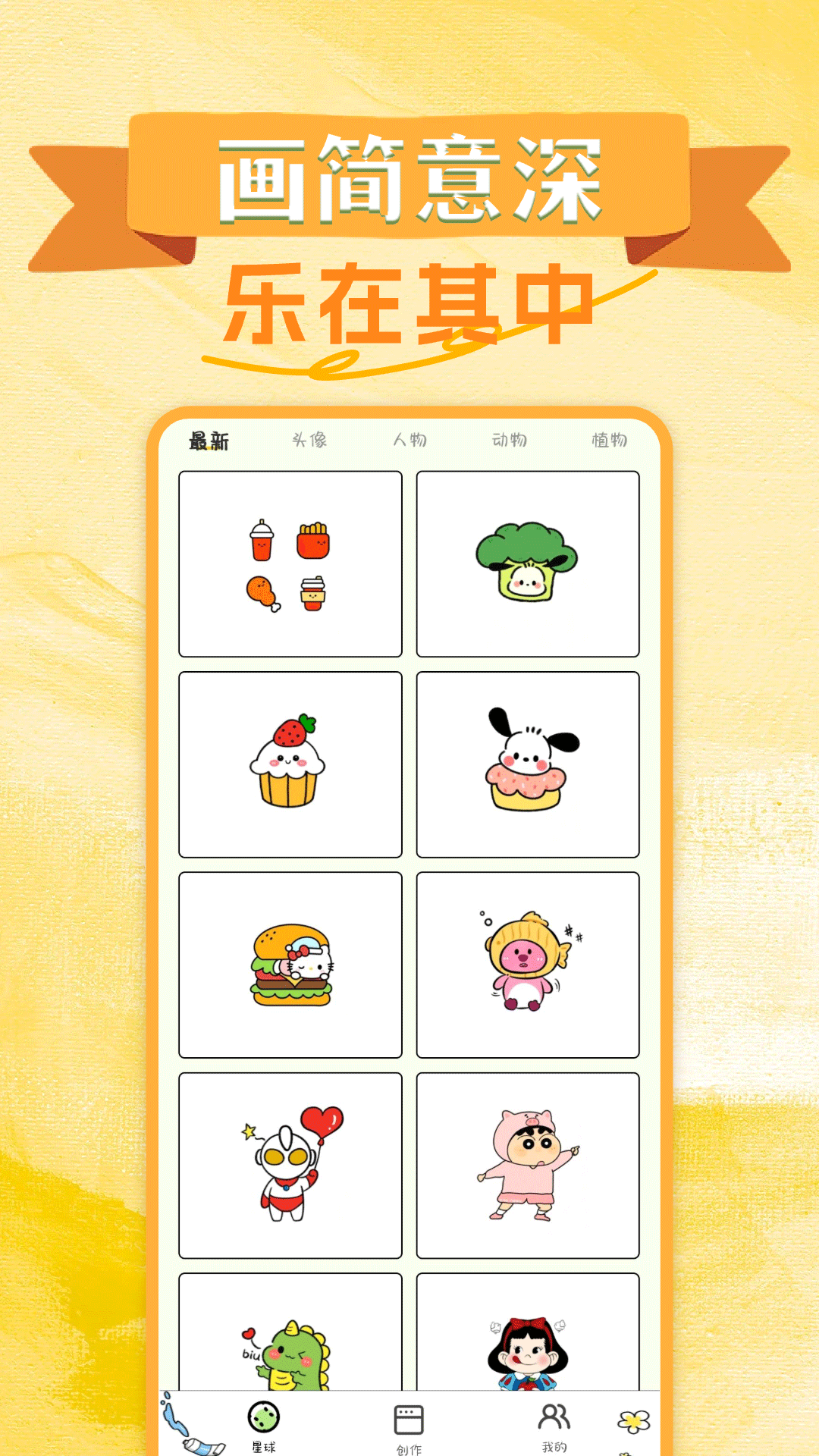Open the green dinosaur biu drawing
Viewport: 819px width, 1456px height.
tap(290, 1357)
